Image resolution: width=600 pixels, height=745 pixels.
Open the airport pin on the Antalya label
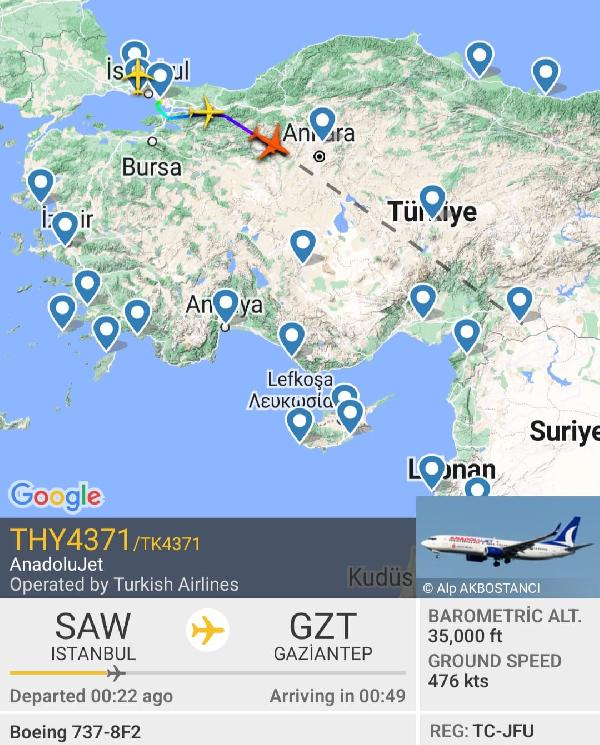(226, 303)
